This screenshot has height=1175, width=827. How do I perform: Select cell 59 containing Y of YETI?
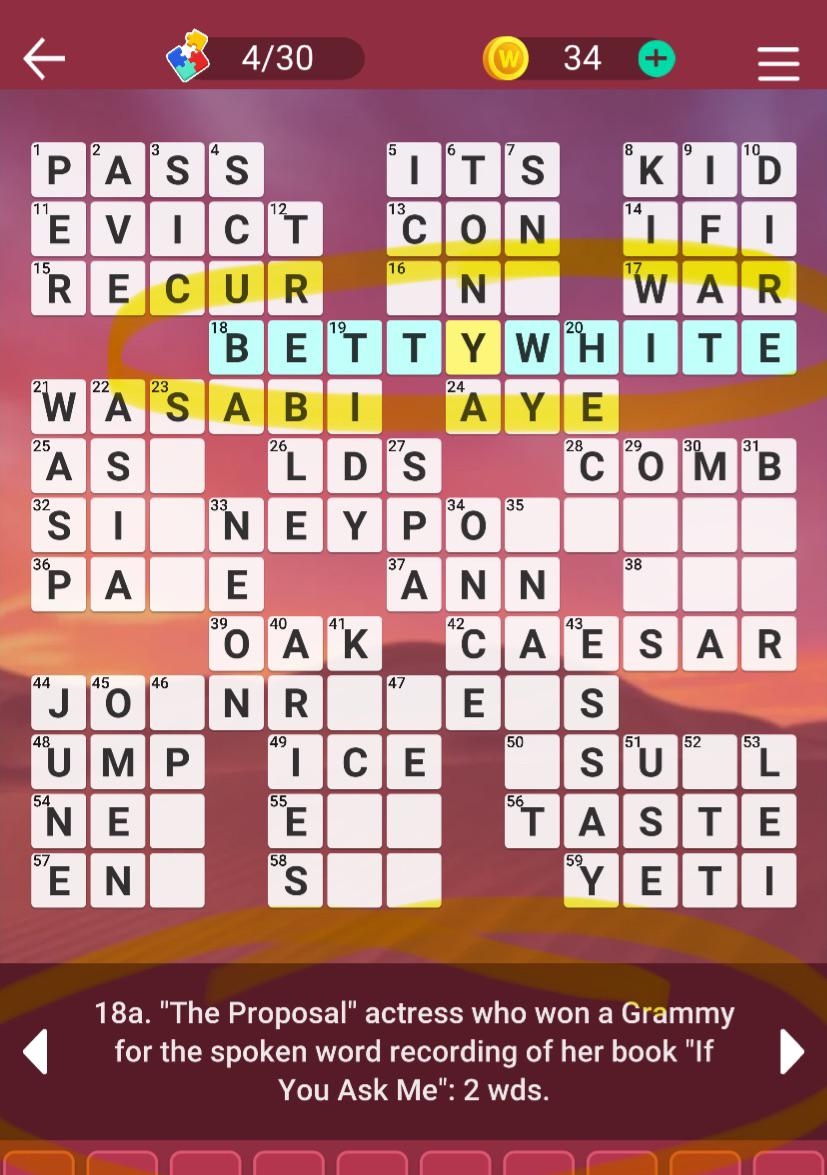tap(590, 879)
